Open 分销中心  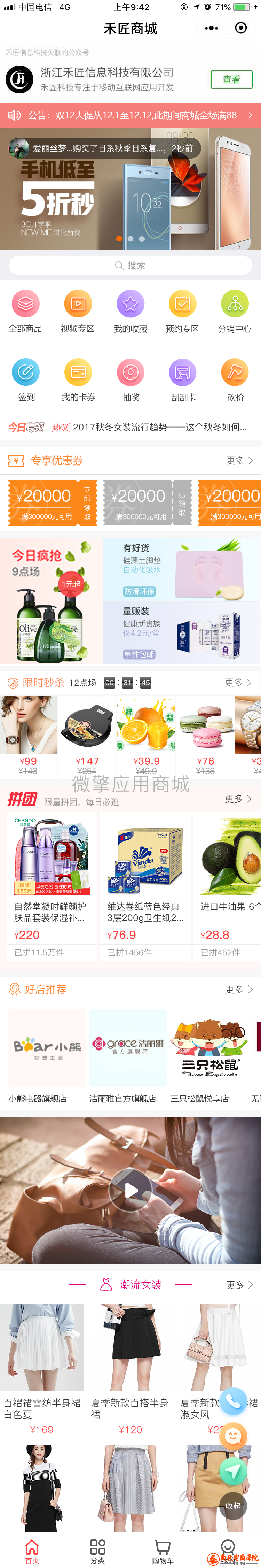(235, 311)
